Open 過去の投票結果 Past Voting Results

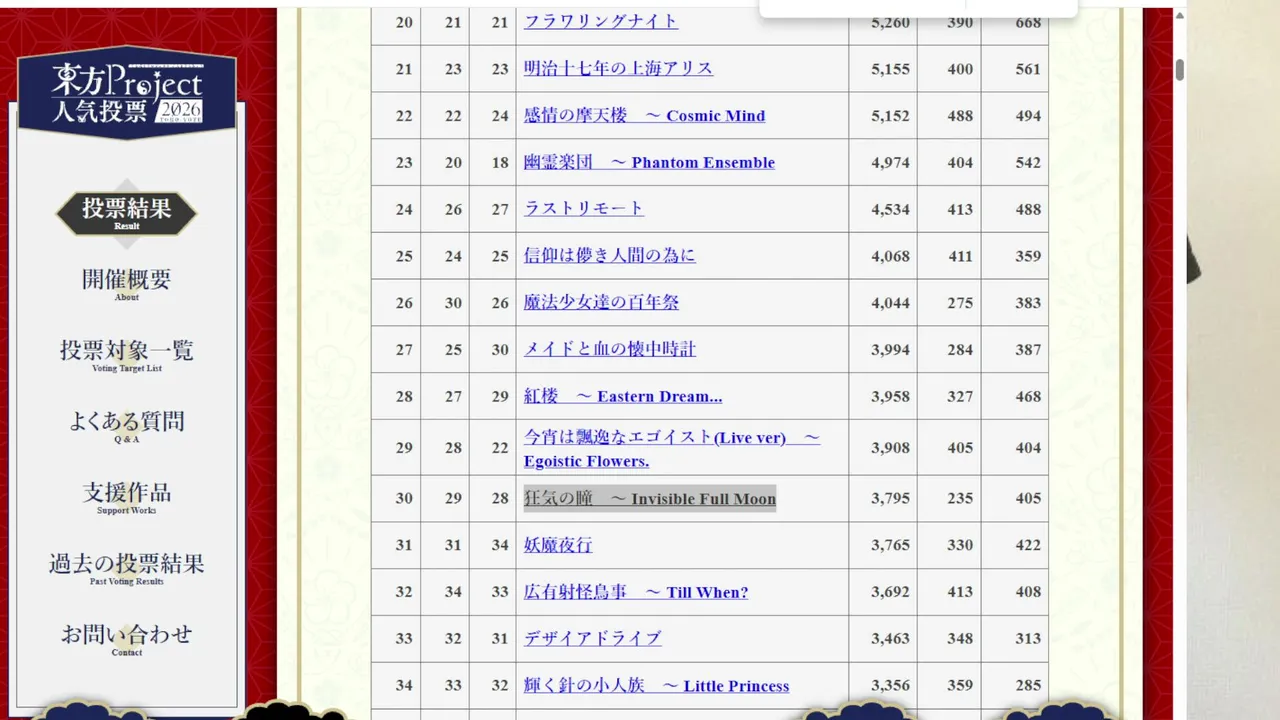126,568
